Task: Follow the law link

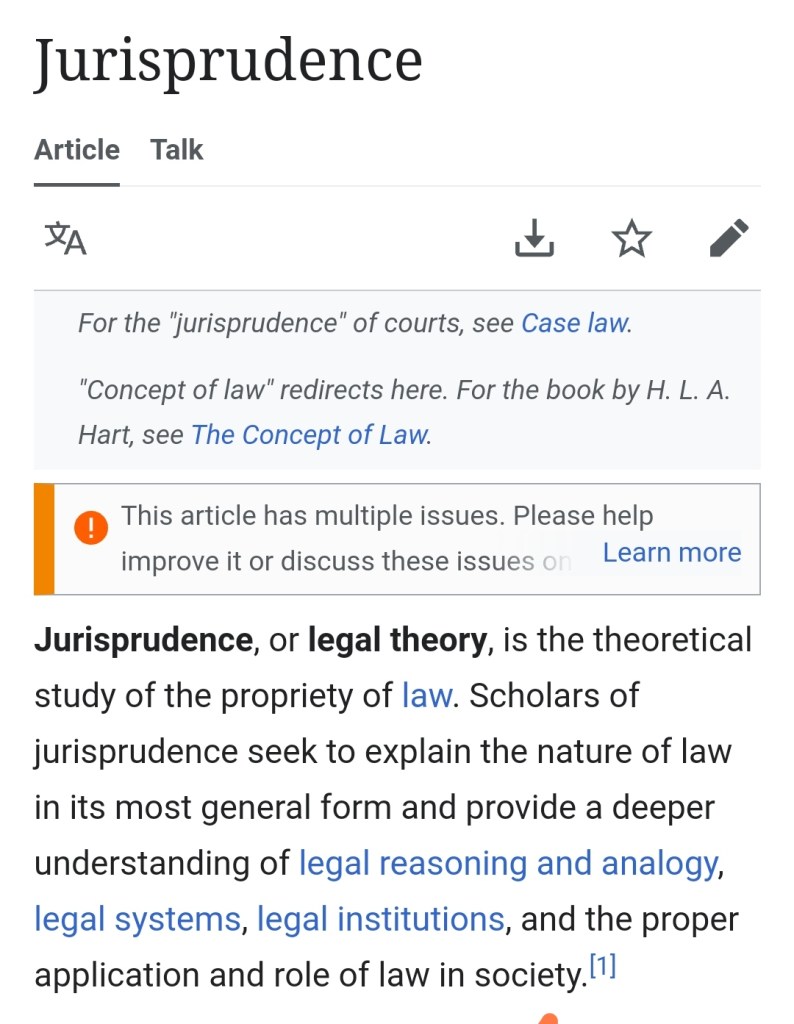Action: pos(427,695)
